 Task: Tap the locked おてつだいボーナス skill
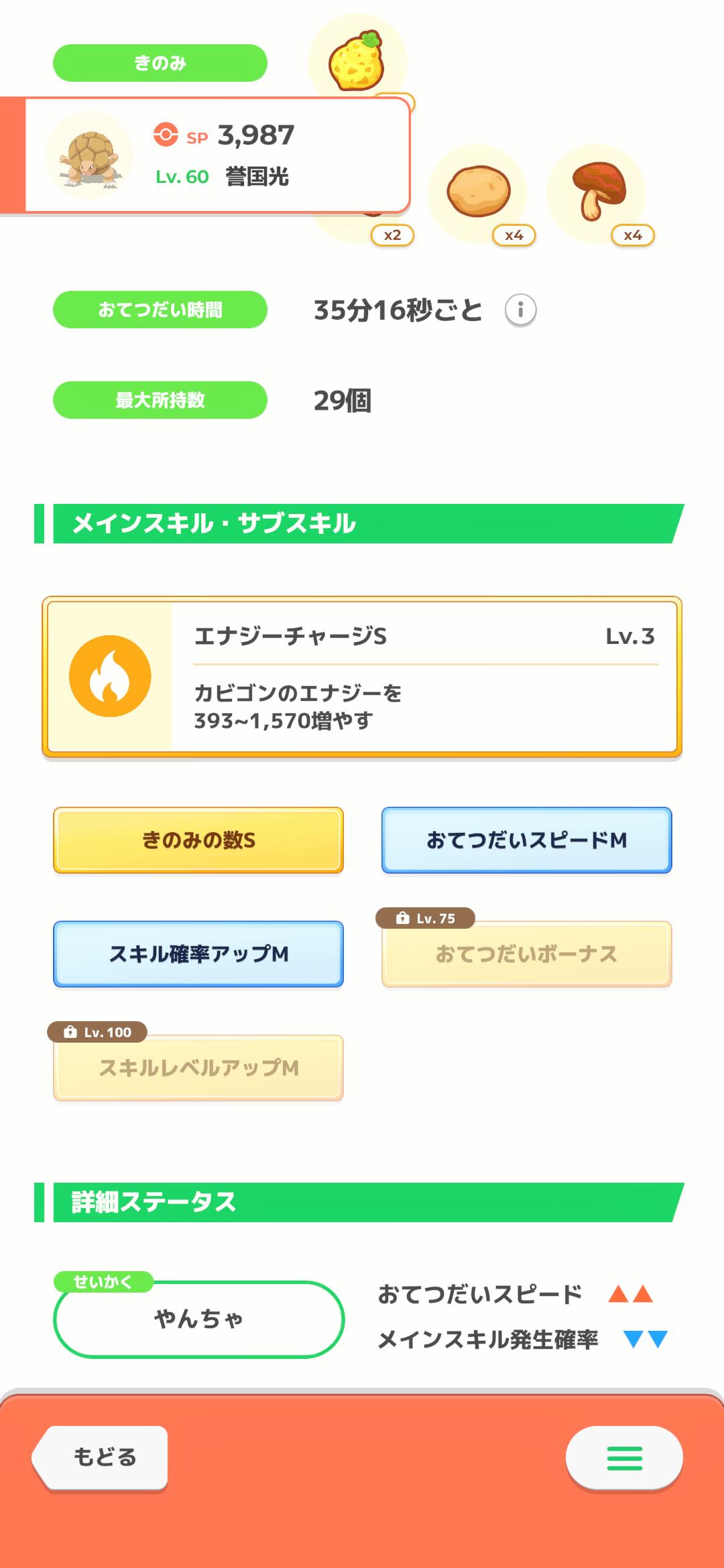click(526, 954)
